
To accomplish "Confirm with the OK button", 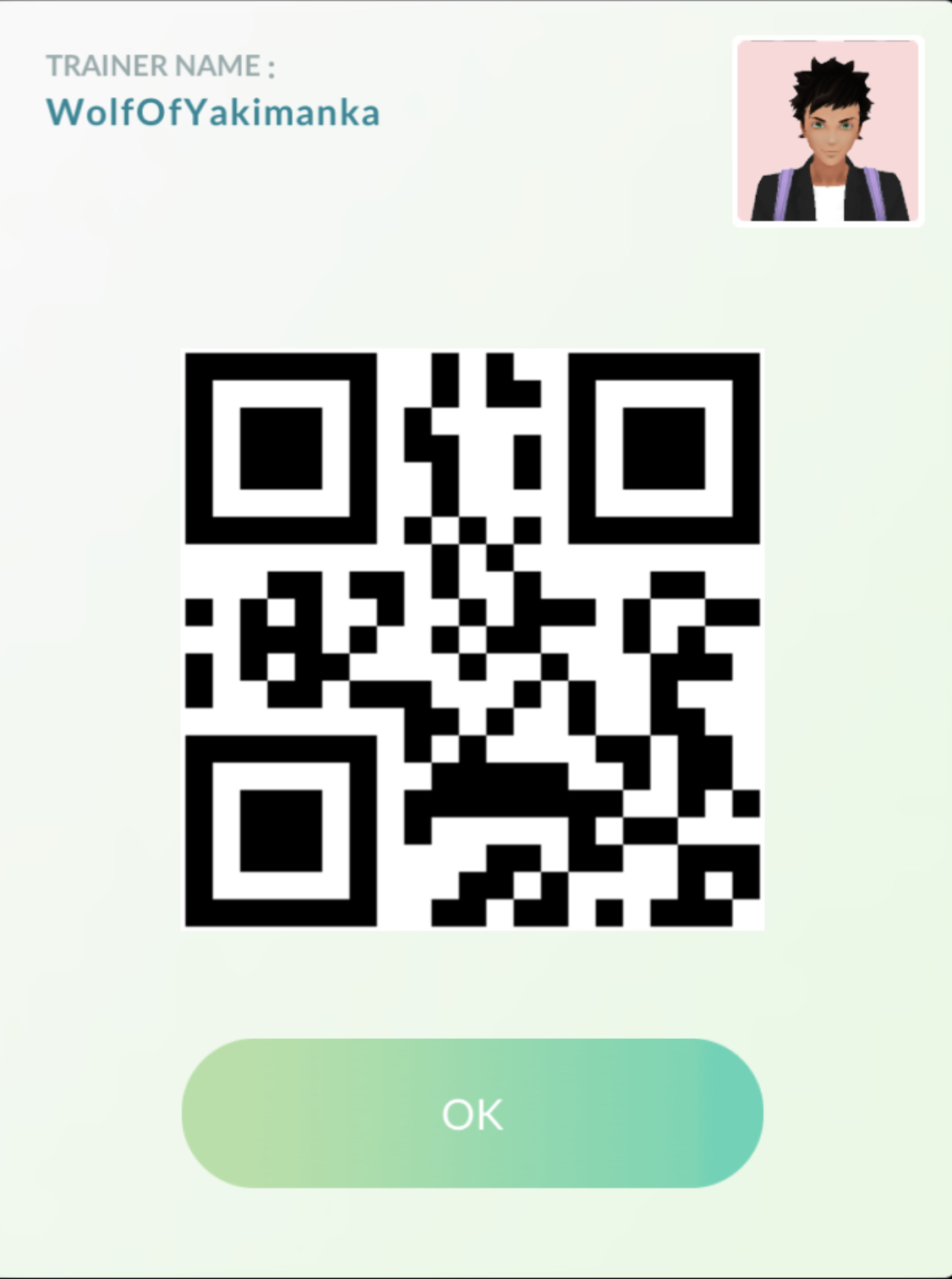I will pyautogui.click(x=472, y=1113).
